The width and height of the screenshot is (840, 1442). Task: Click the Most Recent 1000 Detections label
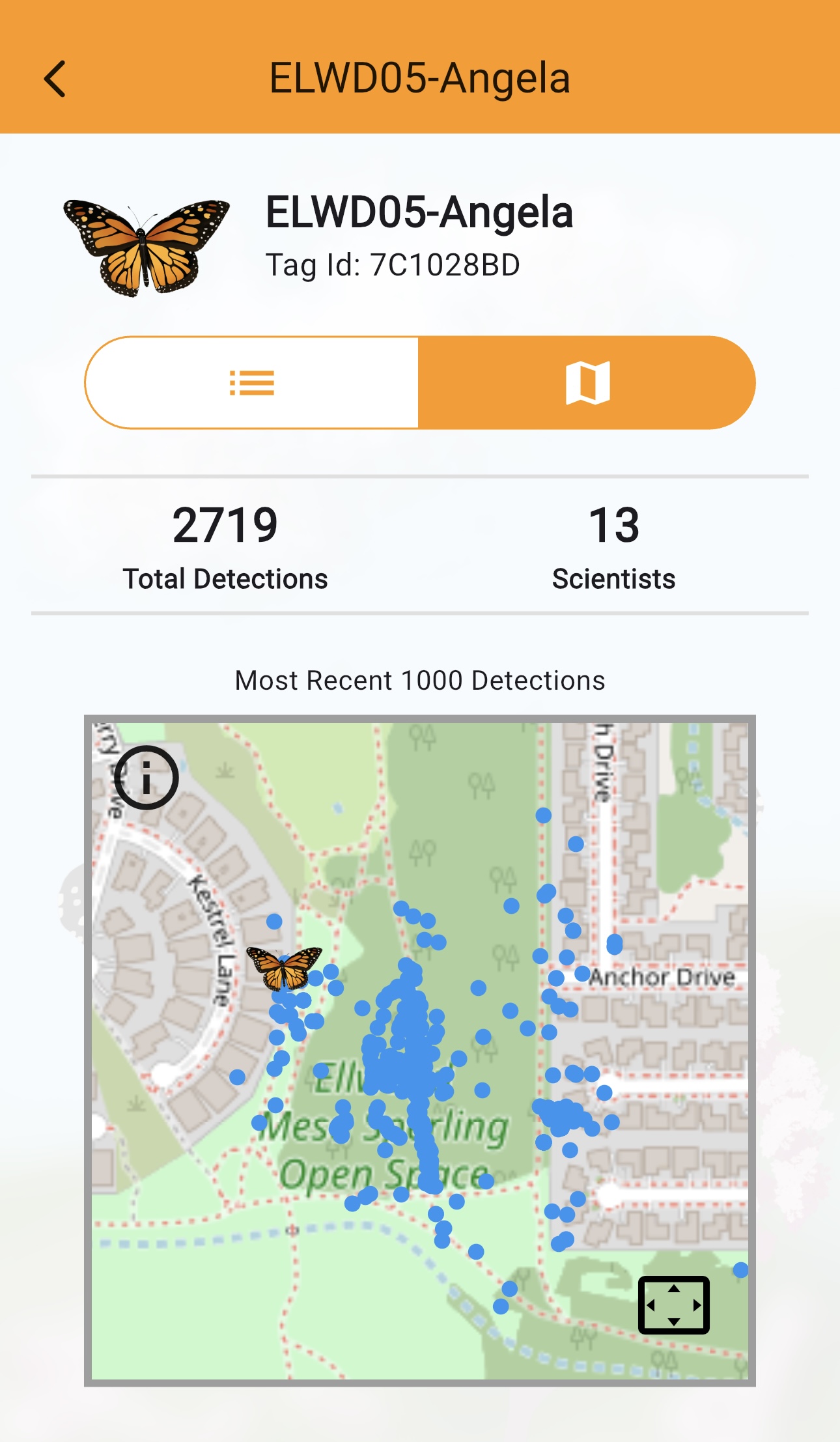pos(419,680)
